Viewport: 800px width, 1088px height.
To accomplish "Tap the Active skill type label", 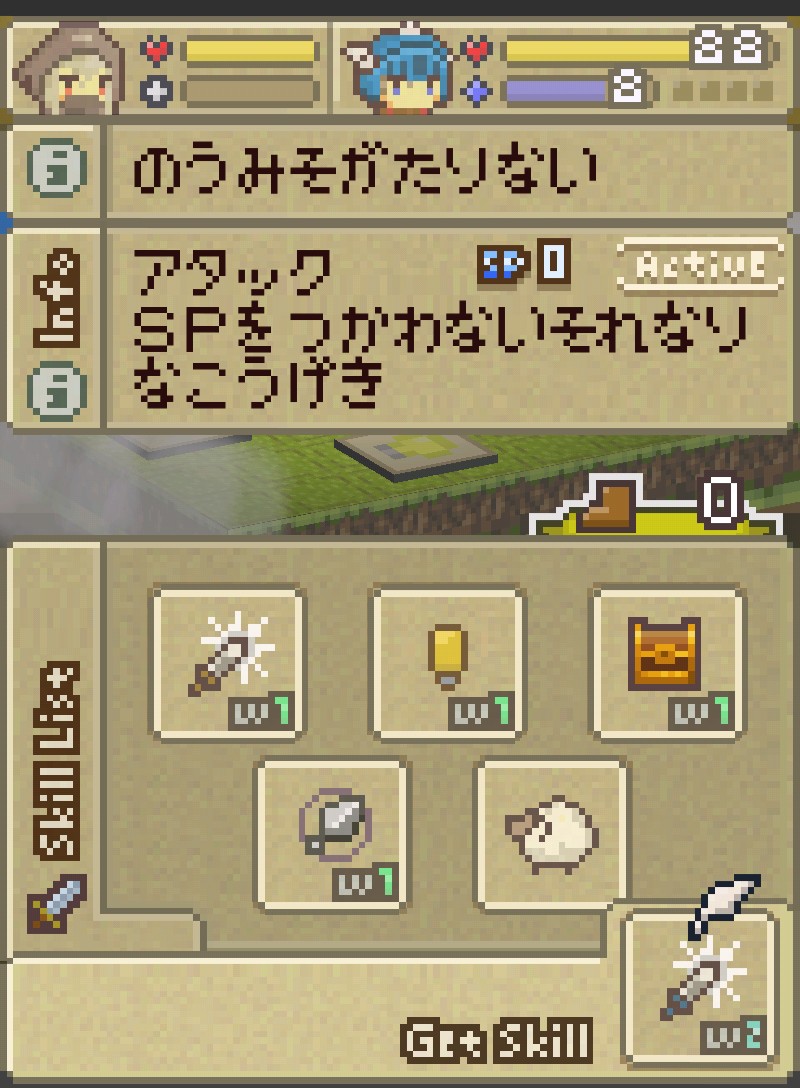I will click(x=699, y=265).
